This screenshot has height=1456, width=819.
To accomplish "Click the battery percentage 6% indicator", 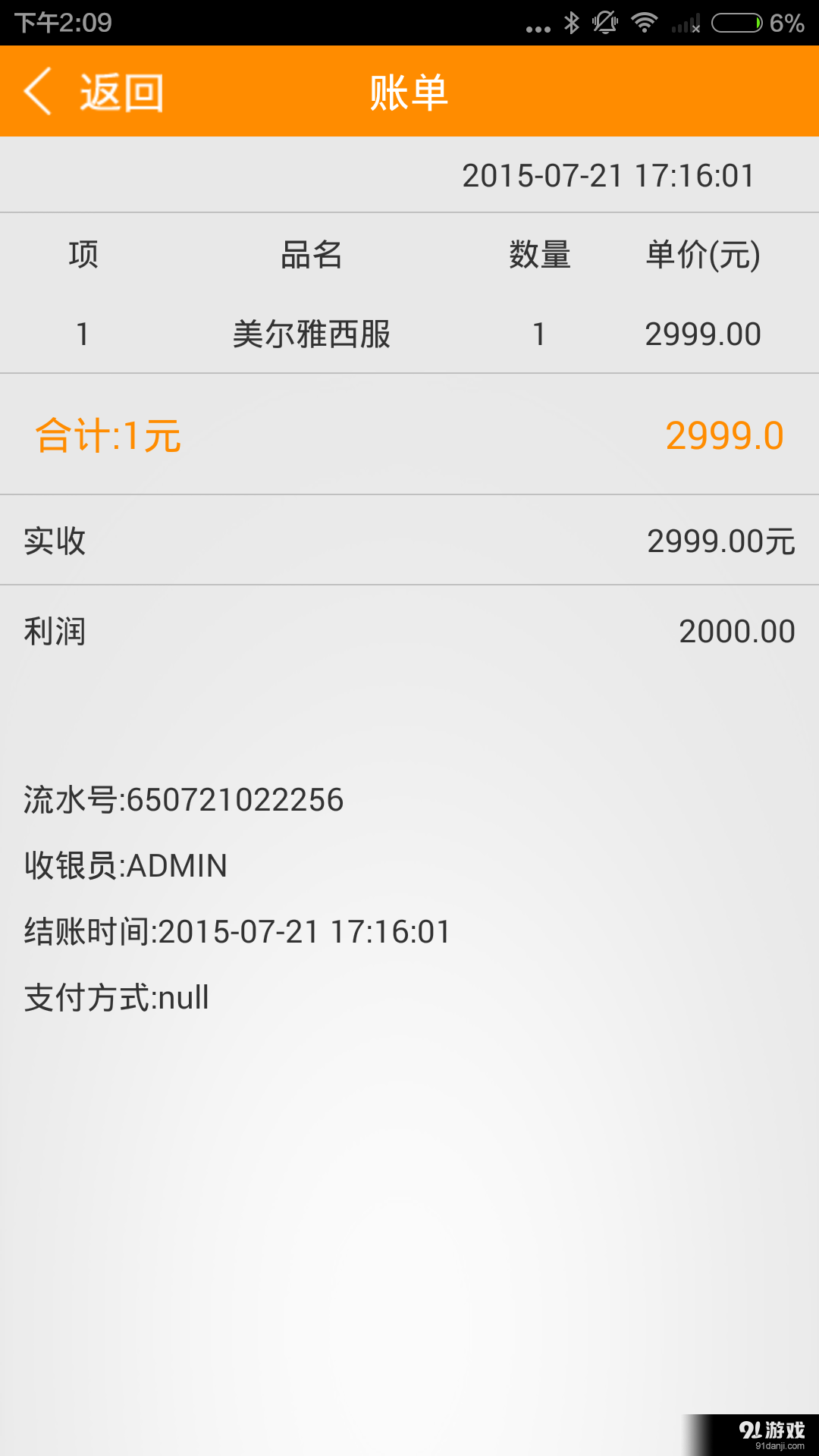I will click(786, 24).
